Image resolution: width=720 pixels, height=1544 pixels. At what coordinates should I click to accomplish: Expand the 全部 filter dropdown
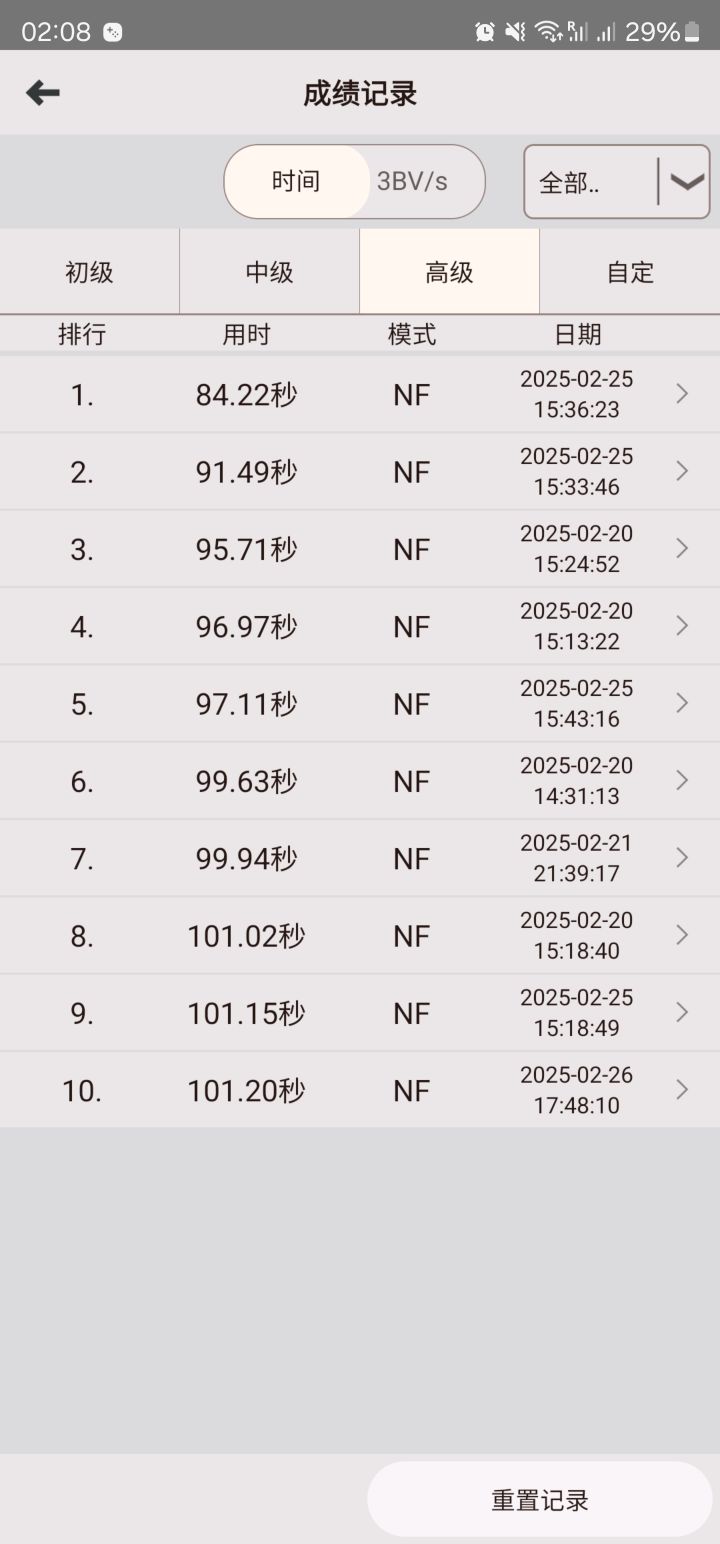(x=617, y=182)
